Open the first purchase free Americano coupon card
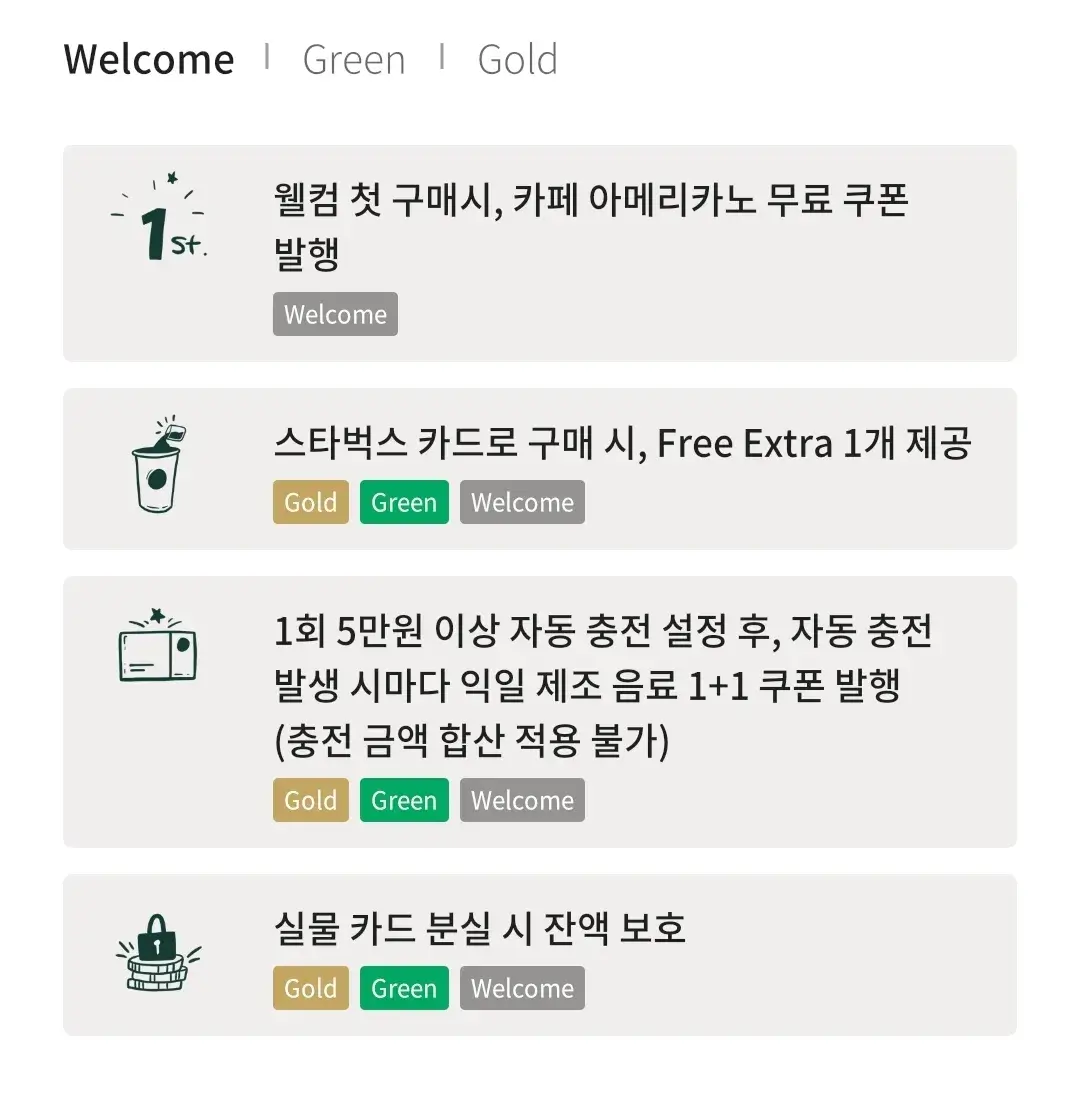This screenshot has width=1079, height=1097. point(540,253)
